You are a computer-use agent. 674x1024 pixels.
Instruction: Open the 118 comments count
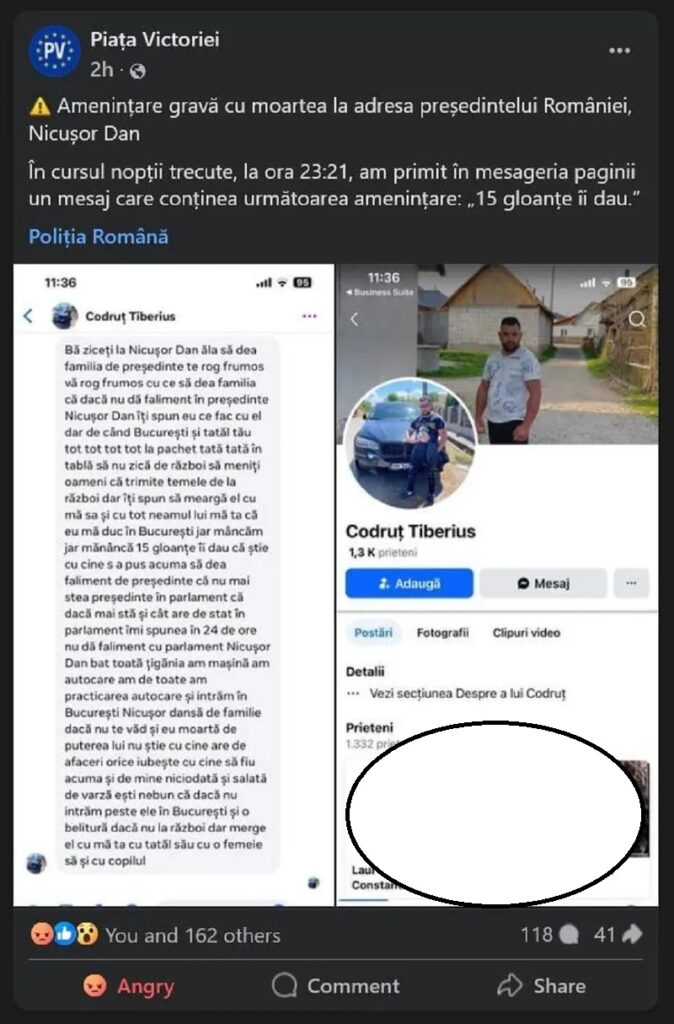[x=549, y=934]
